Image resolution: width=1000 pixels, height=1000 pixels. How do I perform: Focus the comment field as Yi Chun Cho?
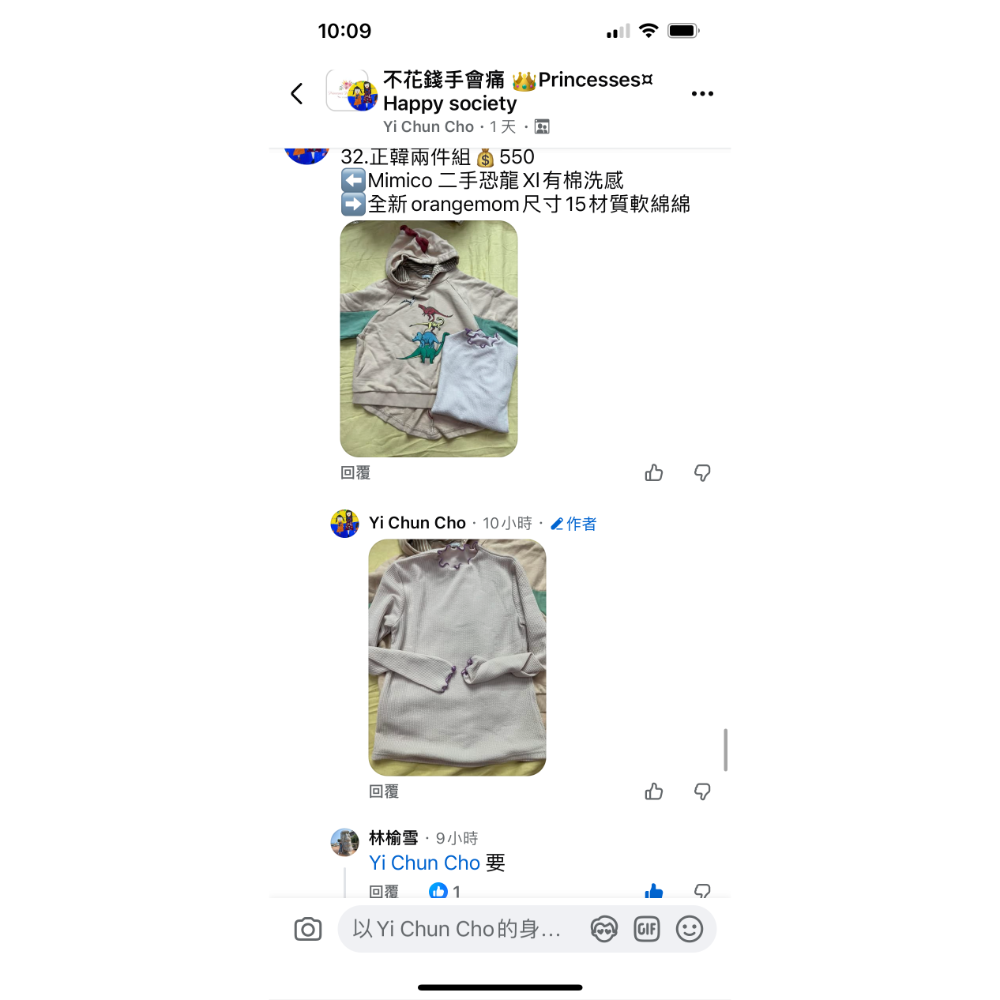[457, 930]
